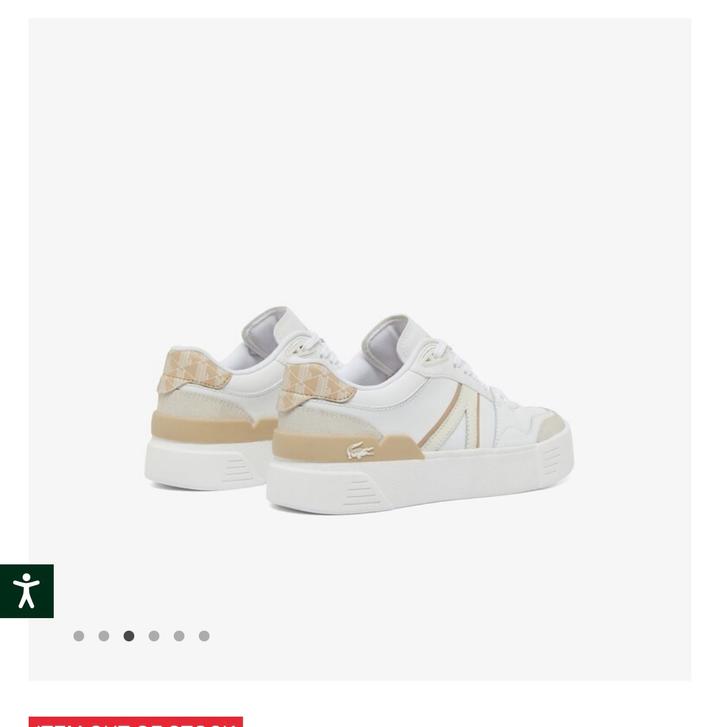The height and width of the screenshot is (727, 720).
Task: Open the accessibility options widget
Action: click(26, 591)
